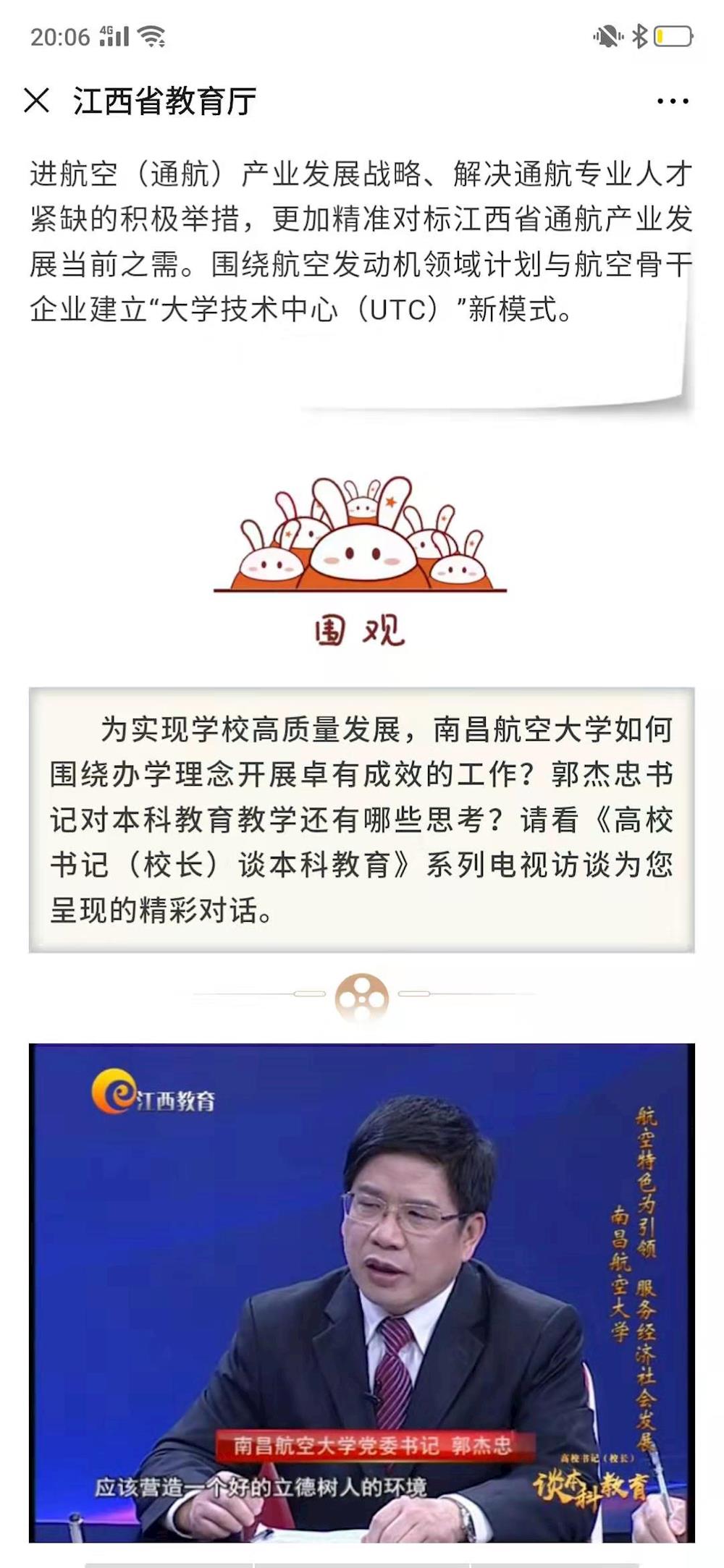724x1568 pixels.
Task: Close the 江西省教育厅 article page
Action: click(x=36, y=101)
